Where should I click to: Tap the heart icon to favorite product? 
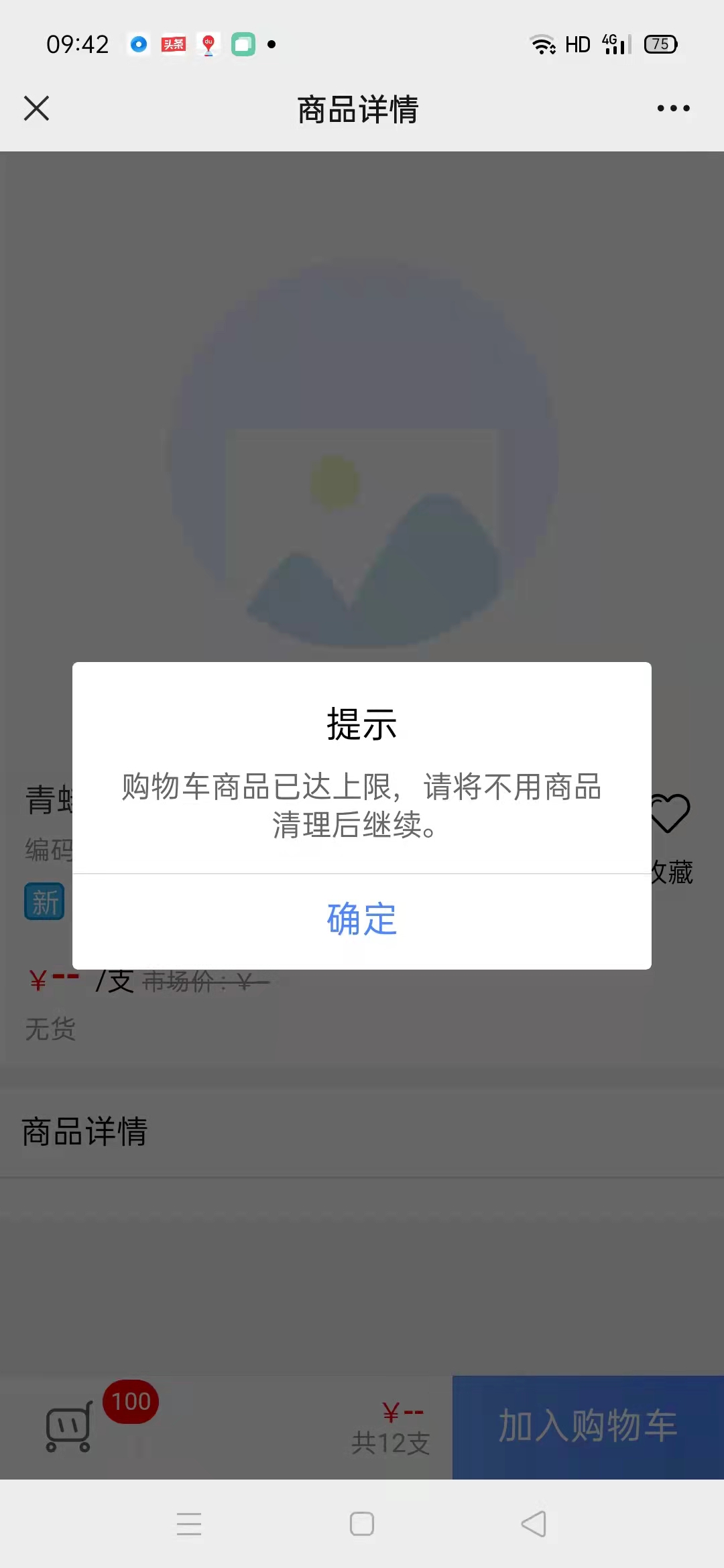[670, 813]
